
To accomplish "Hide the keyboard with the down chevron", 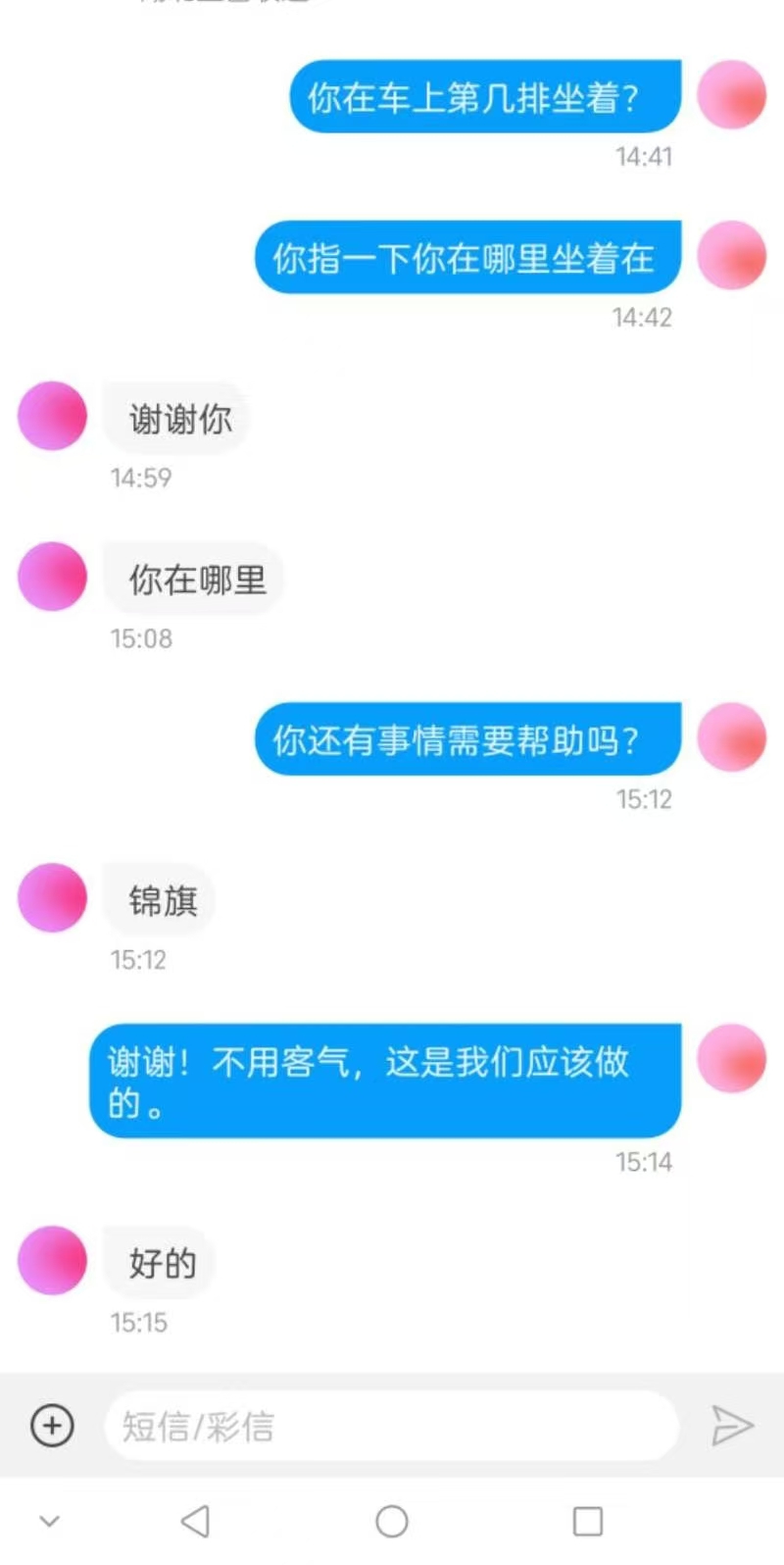I will click(x=50, y=1521).
